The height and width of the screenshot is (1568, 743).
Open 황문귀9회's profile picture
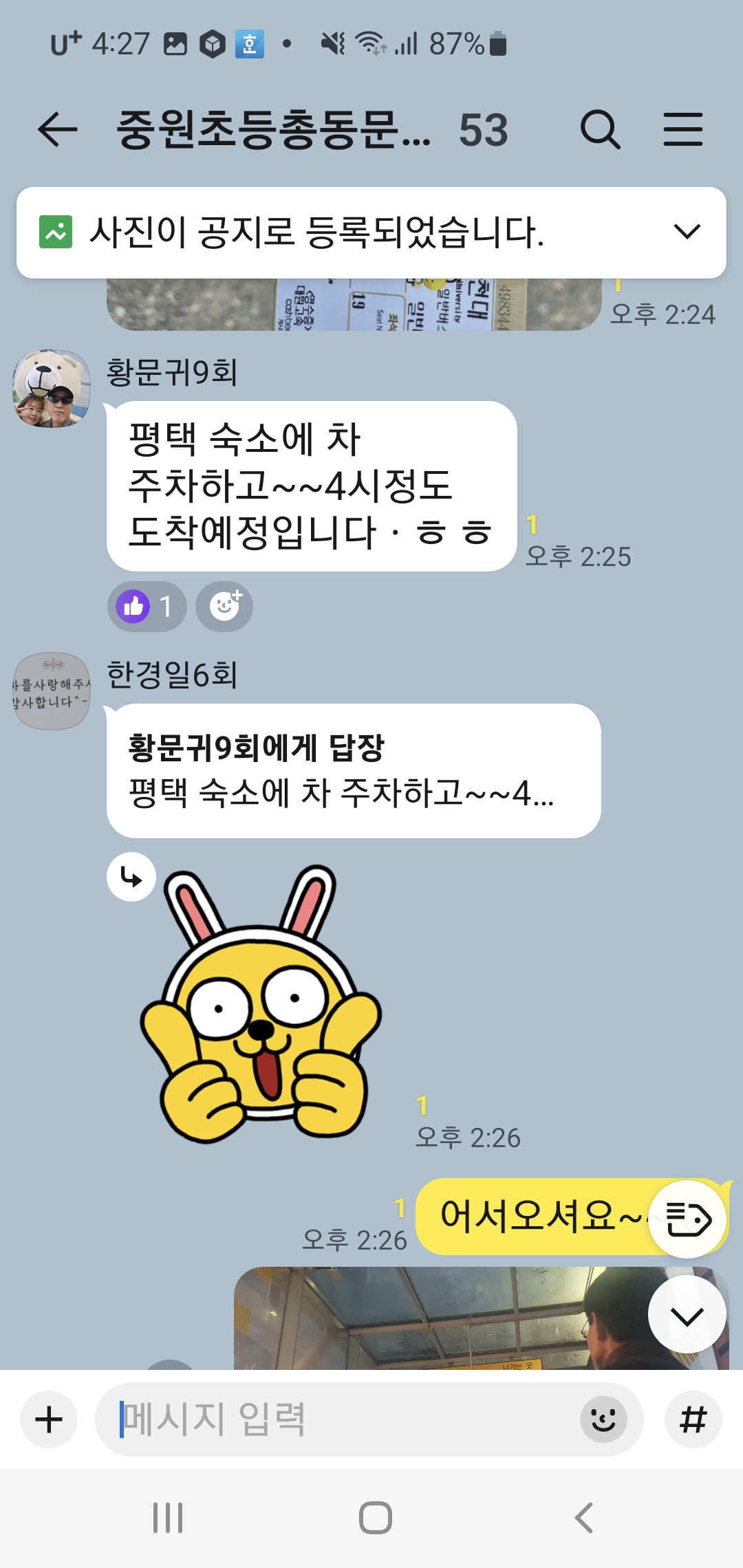52,389
